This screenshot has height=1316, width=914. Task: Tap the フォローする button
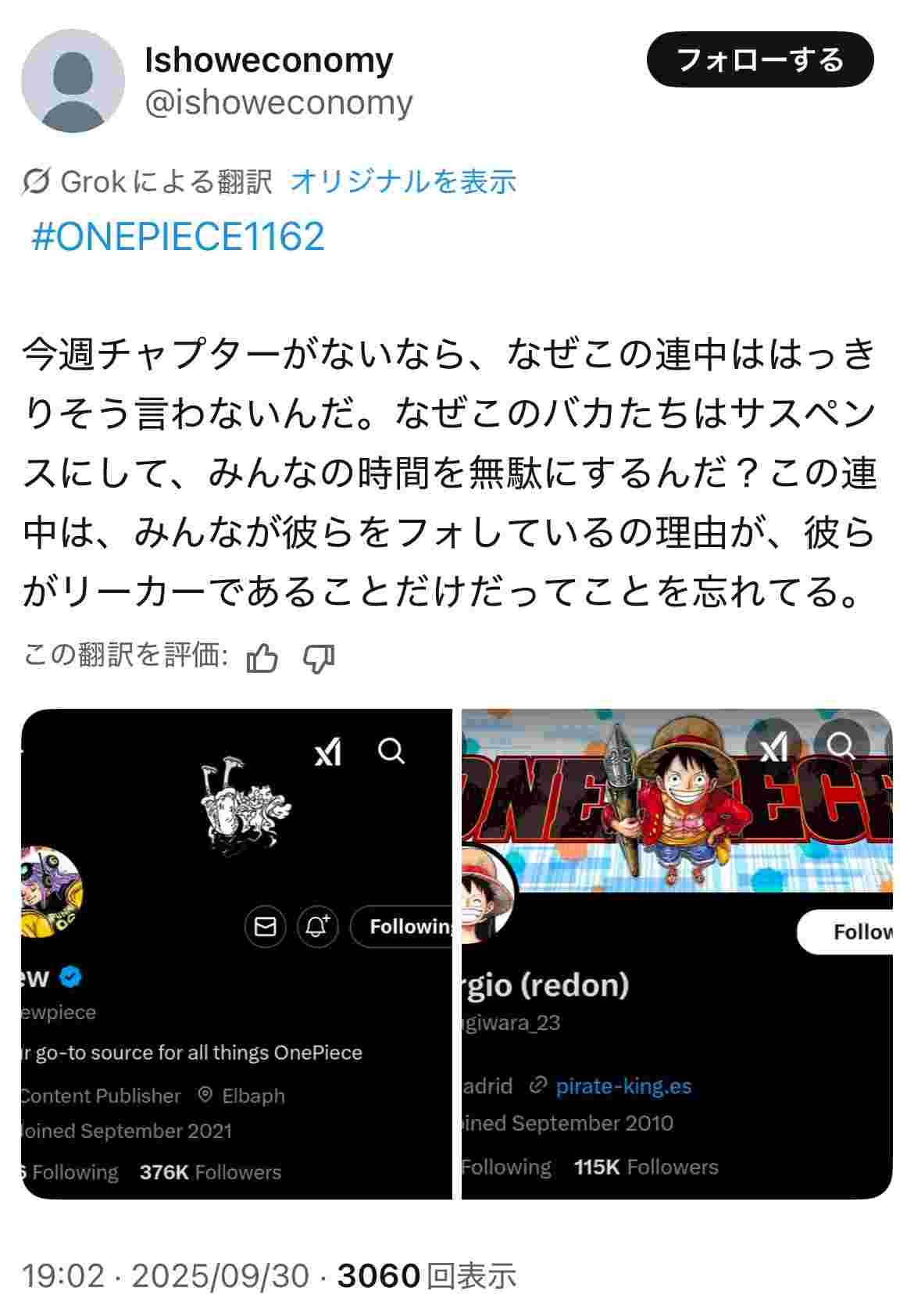point(759,59)
